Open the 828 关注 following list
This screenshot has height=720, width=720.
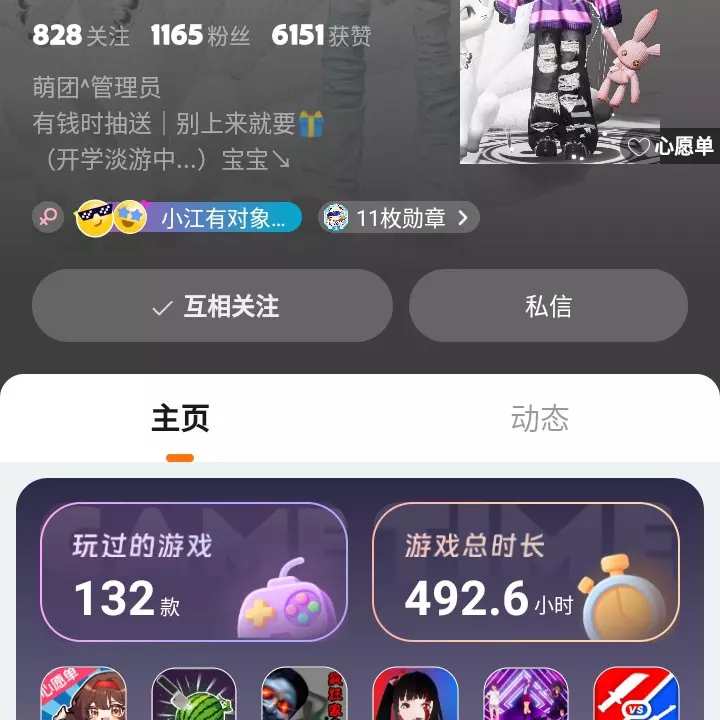[x=81, y=36]
